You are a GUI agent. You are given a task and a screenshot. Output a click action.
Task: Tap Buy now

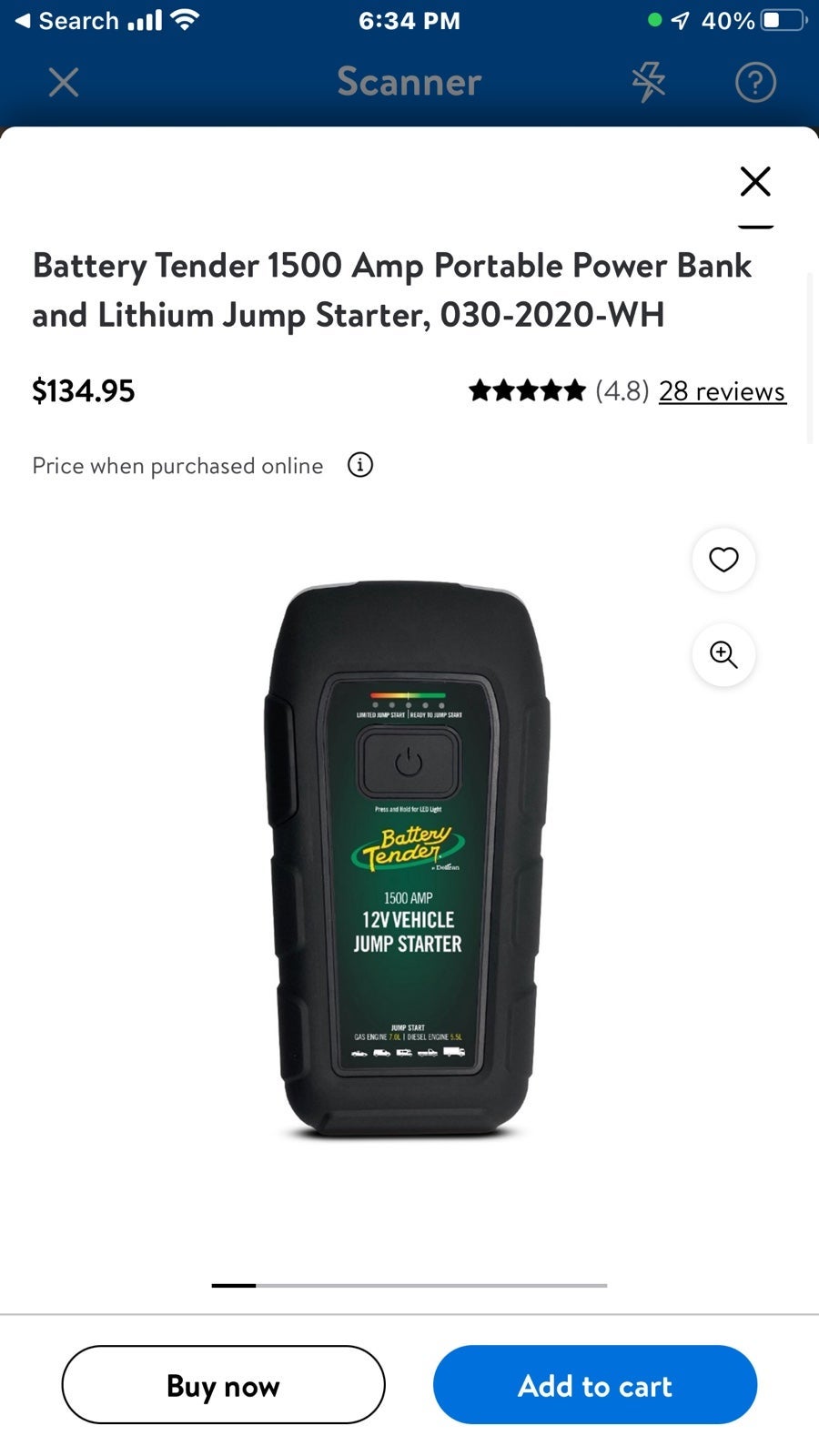pyautogui.click(x=223, y=1384)
